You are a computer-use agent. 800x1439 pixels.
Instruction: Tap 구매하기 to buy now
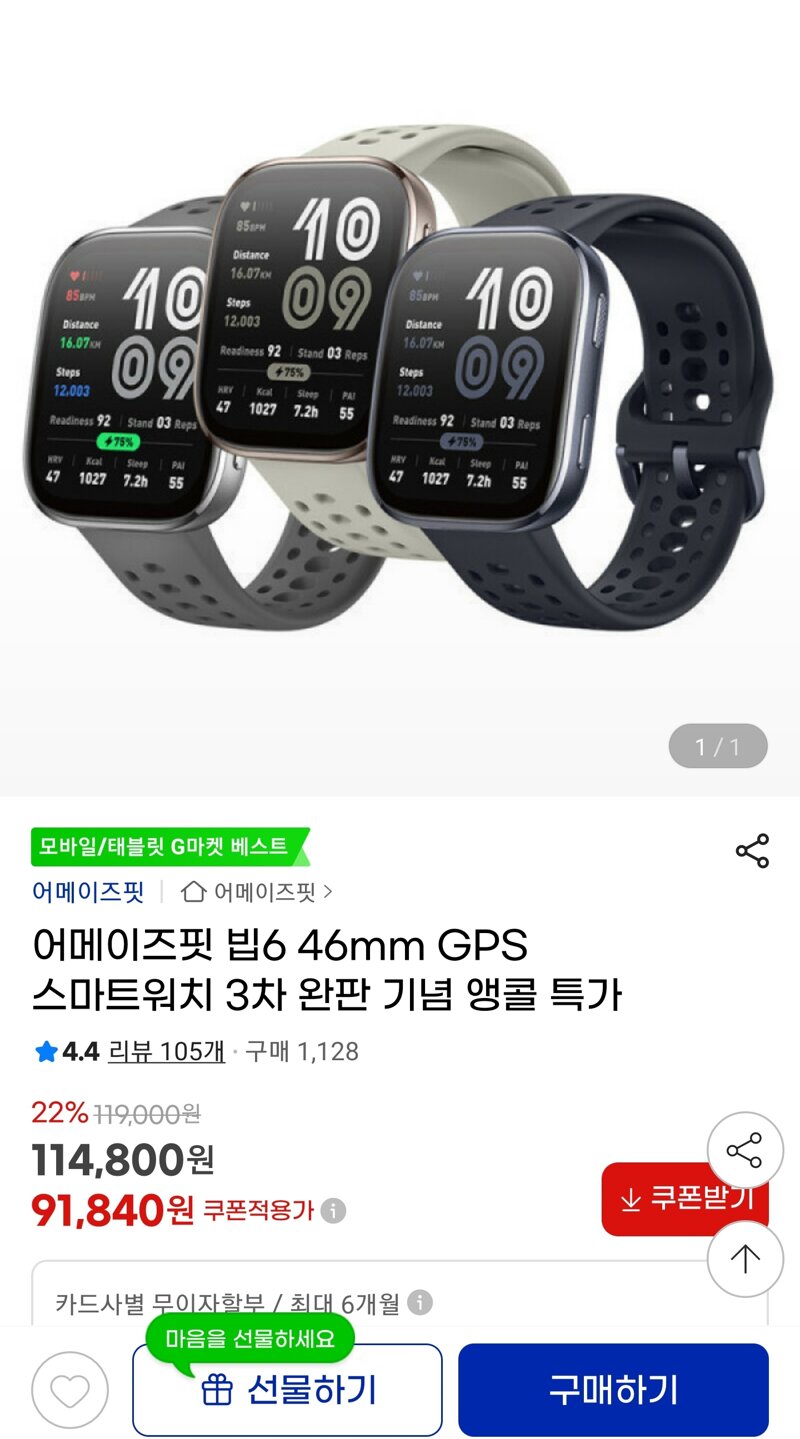pos(613,1390)
